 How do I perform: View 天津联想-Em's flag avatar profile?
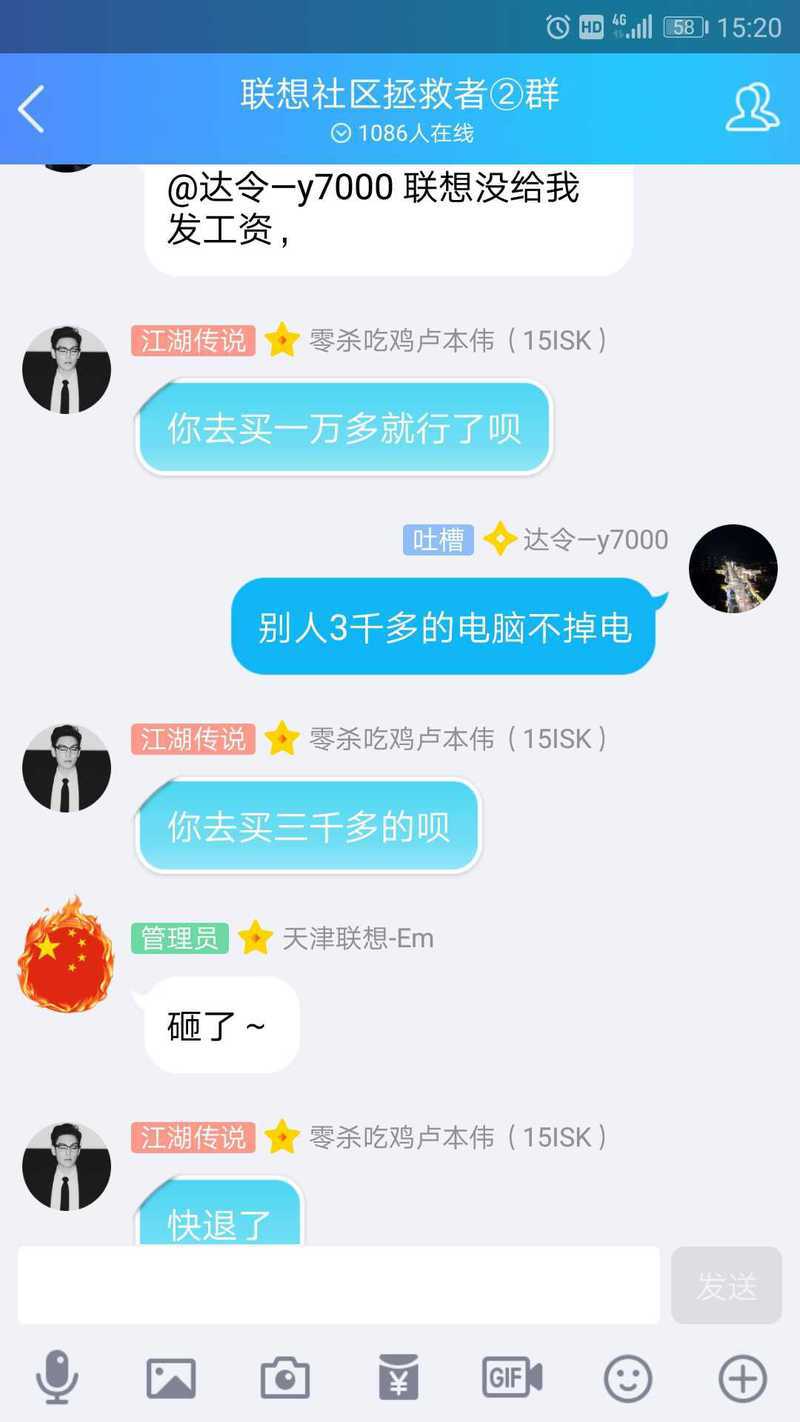point(66,954)
